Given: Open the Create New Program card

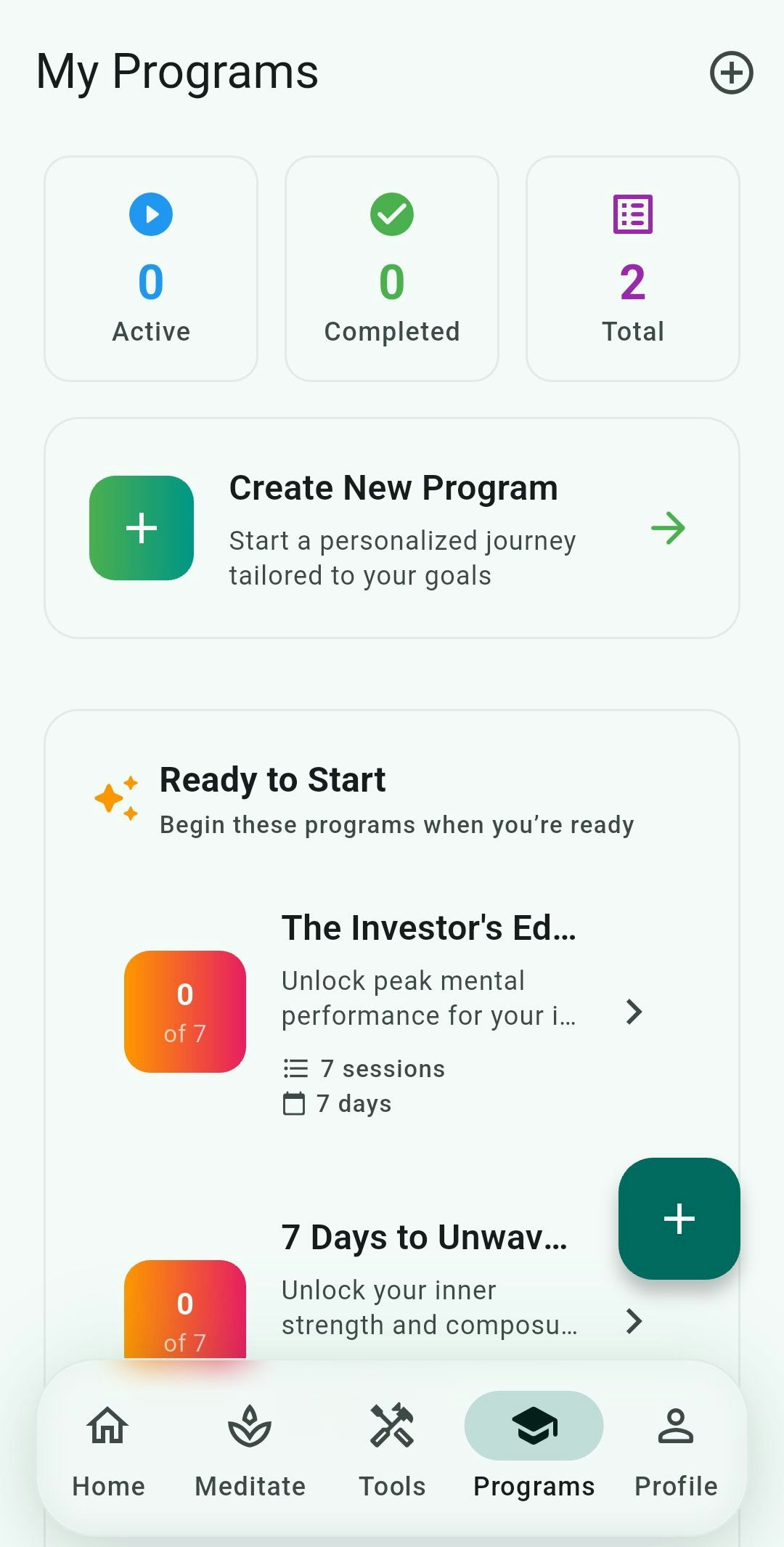Looking at the screenshot, I should pos(392,528).
